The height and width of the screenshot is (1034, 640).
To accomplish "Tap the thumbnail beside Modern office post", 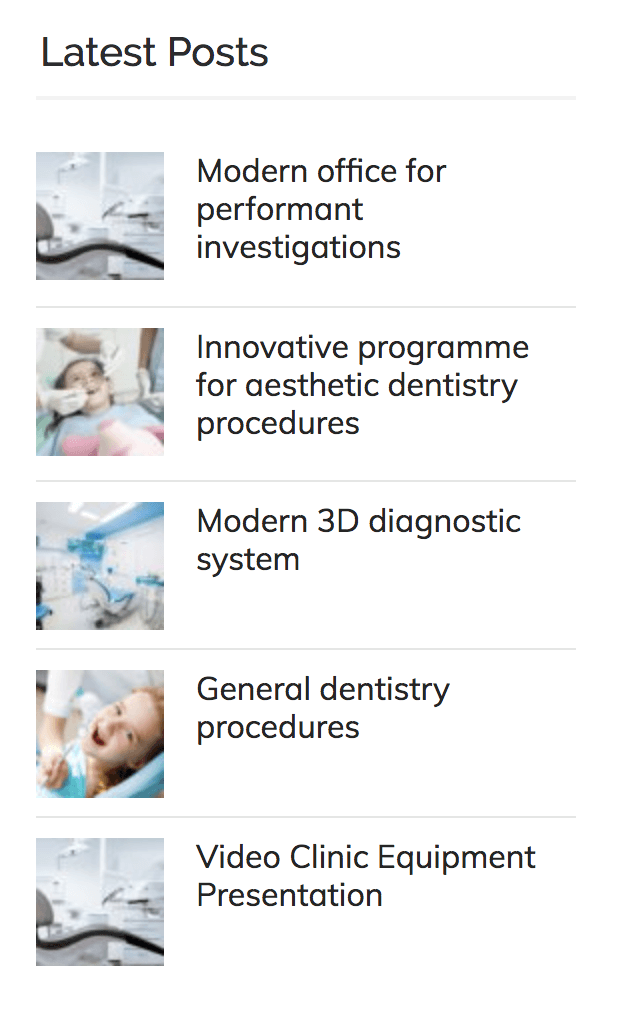I will [x=100, y=216].
